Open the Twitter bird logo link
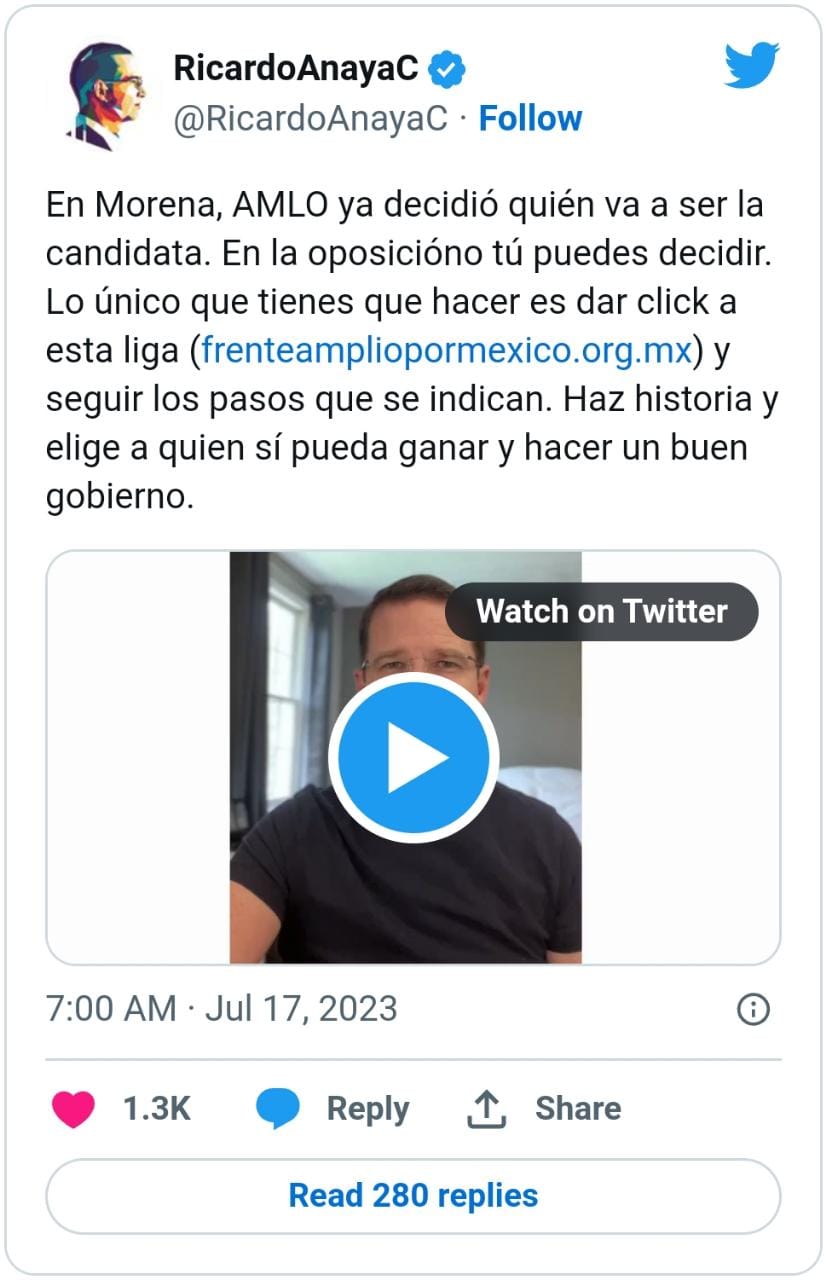 752,66
